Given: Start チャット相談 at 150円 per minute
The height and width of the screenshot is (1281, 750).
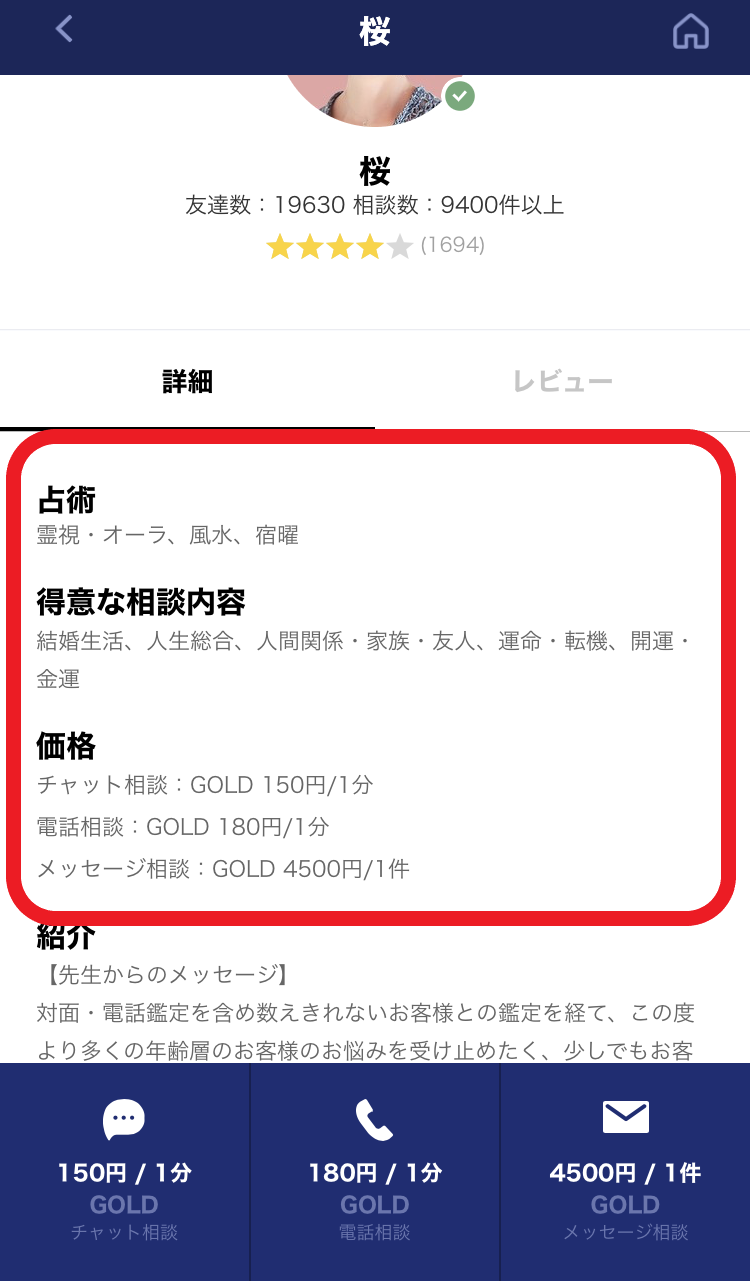Looking at the screenshot, I should click(x=124, y=1170).
